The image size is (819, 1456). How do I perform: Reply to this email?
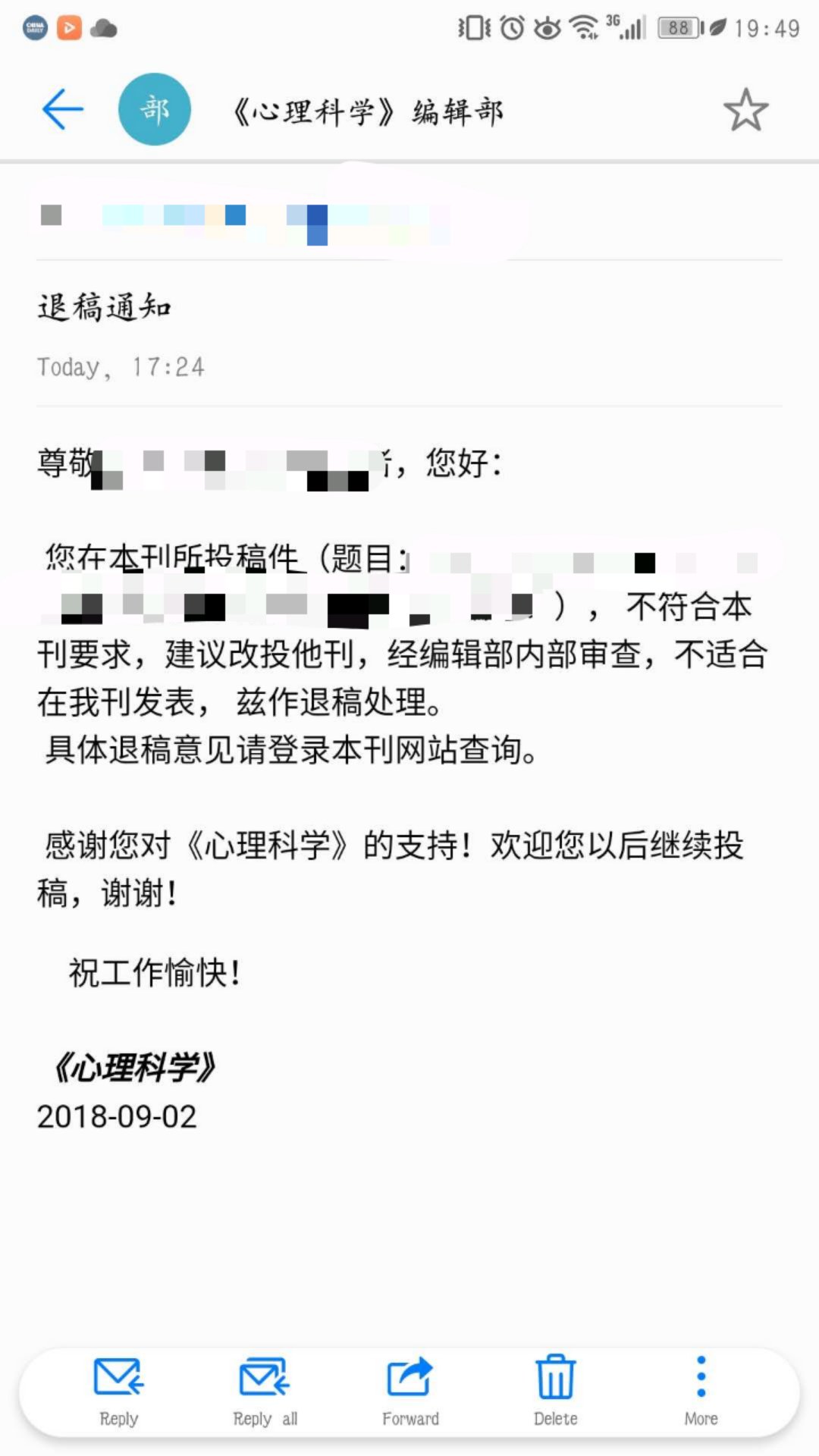pyautogui.click(x=119, y=1391)
